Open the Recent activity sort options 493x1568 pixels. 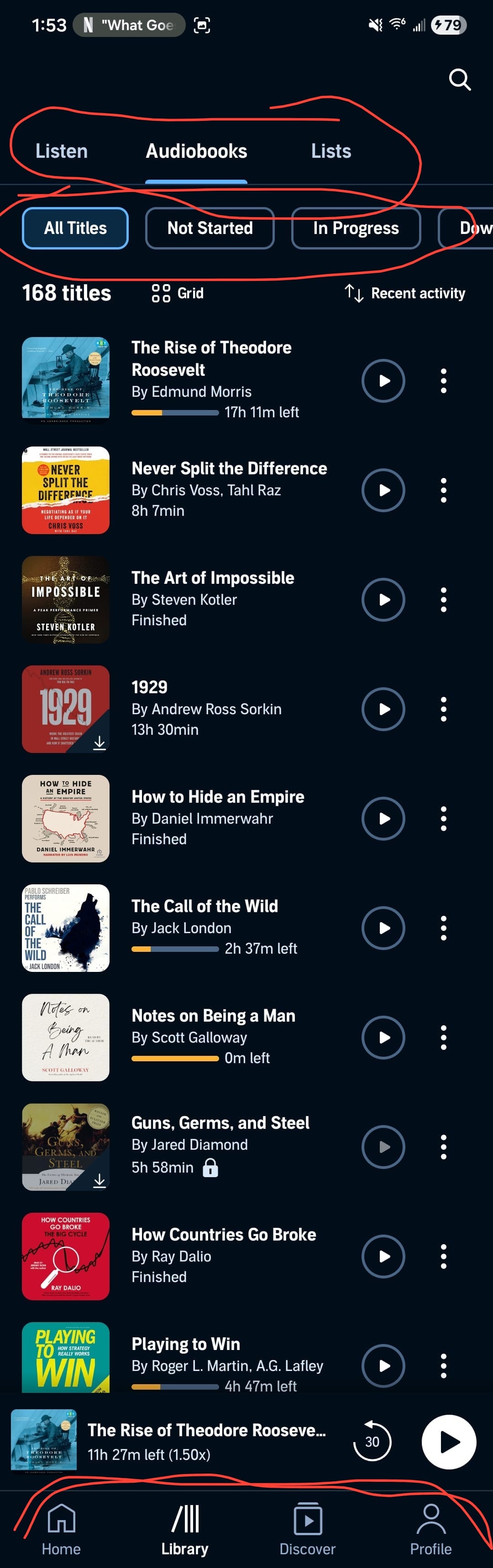coord(404,293)
